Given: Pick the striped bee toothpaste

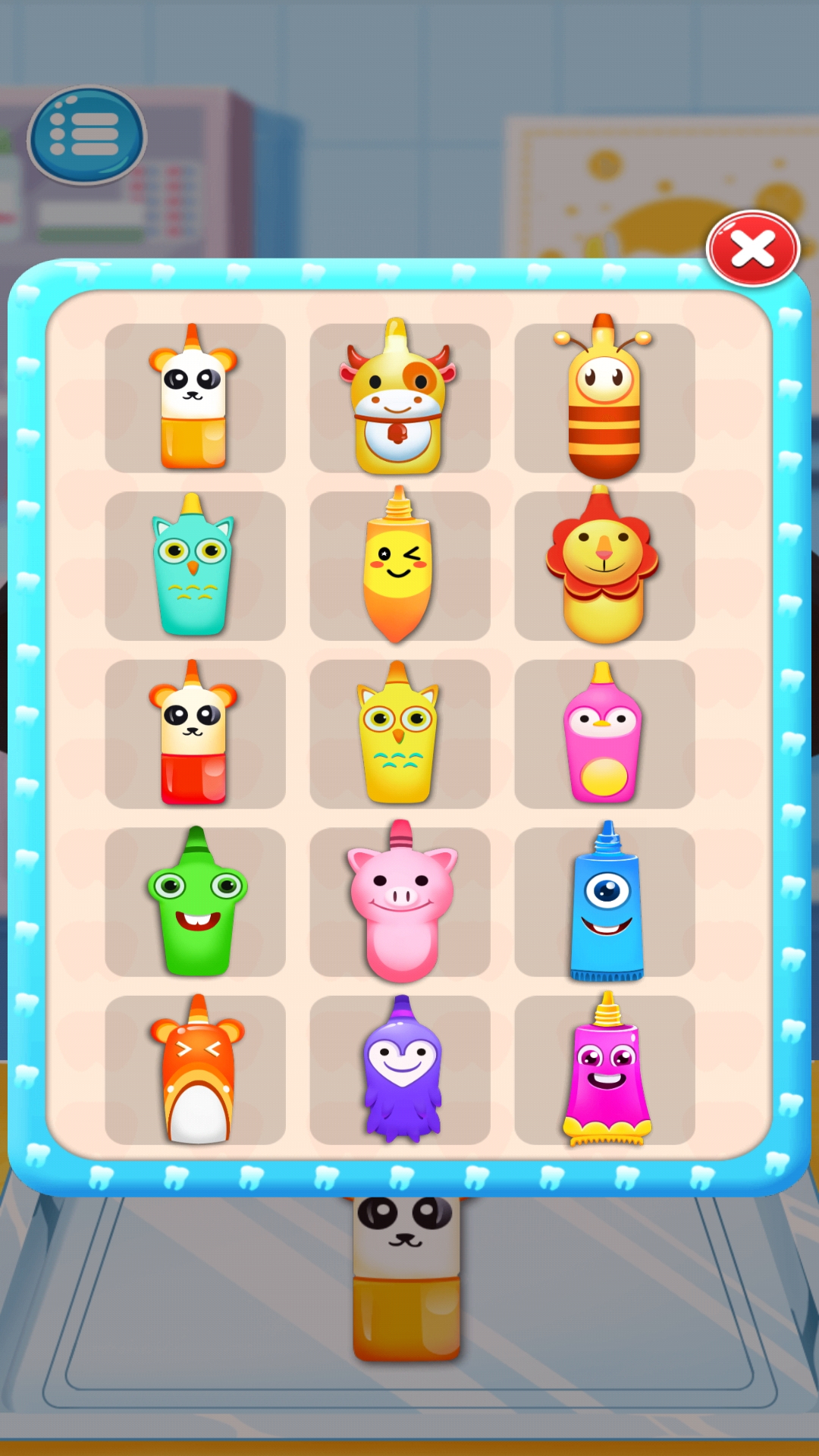Looking at the screenshot, I should (x=604, y=398).
